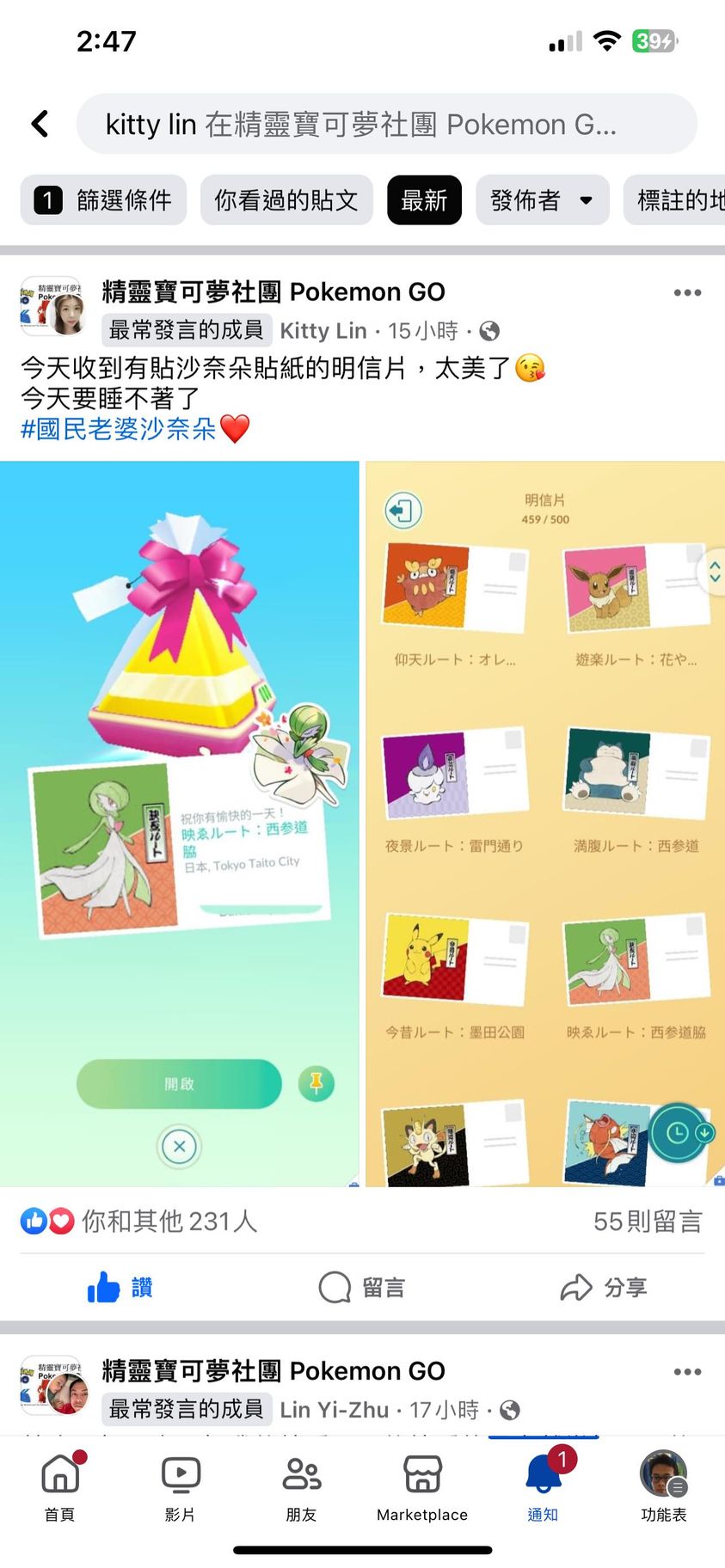Image resolution: width=725 pixels, height=1568 pixels.
Task: Like Kitty Lin's post with 讚
Action: 120,1287
